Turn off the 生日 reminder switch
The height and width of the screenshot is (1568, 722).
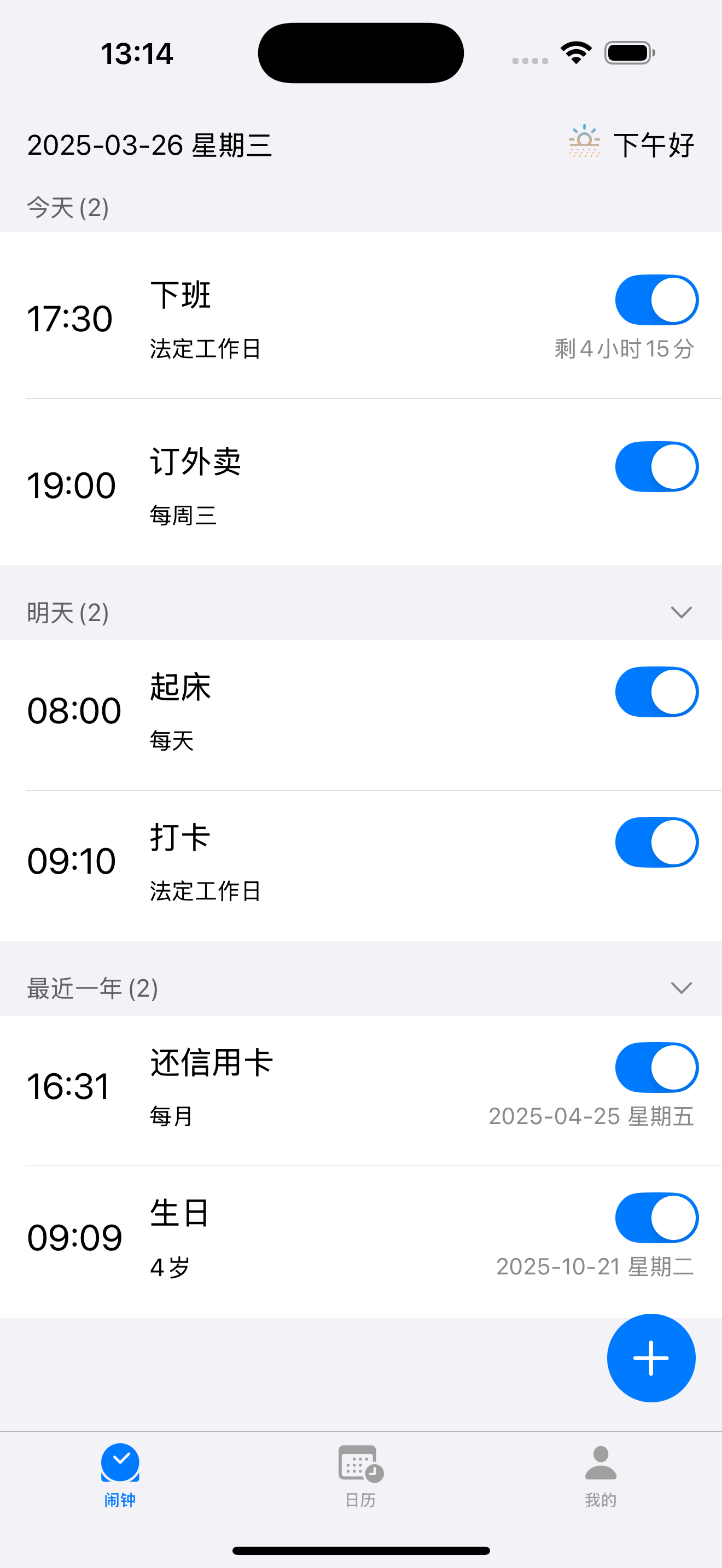(656, 1218)
